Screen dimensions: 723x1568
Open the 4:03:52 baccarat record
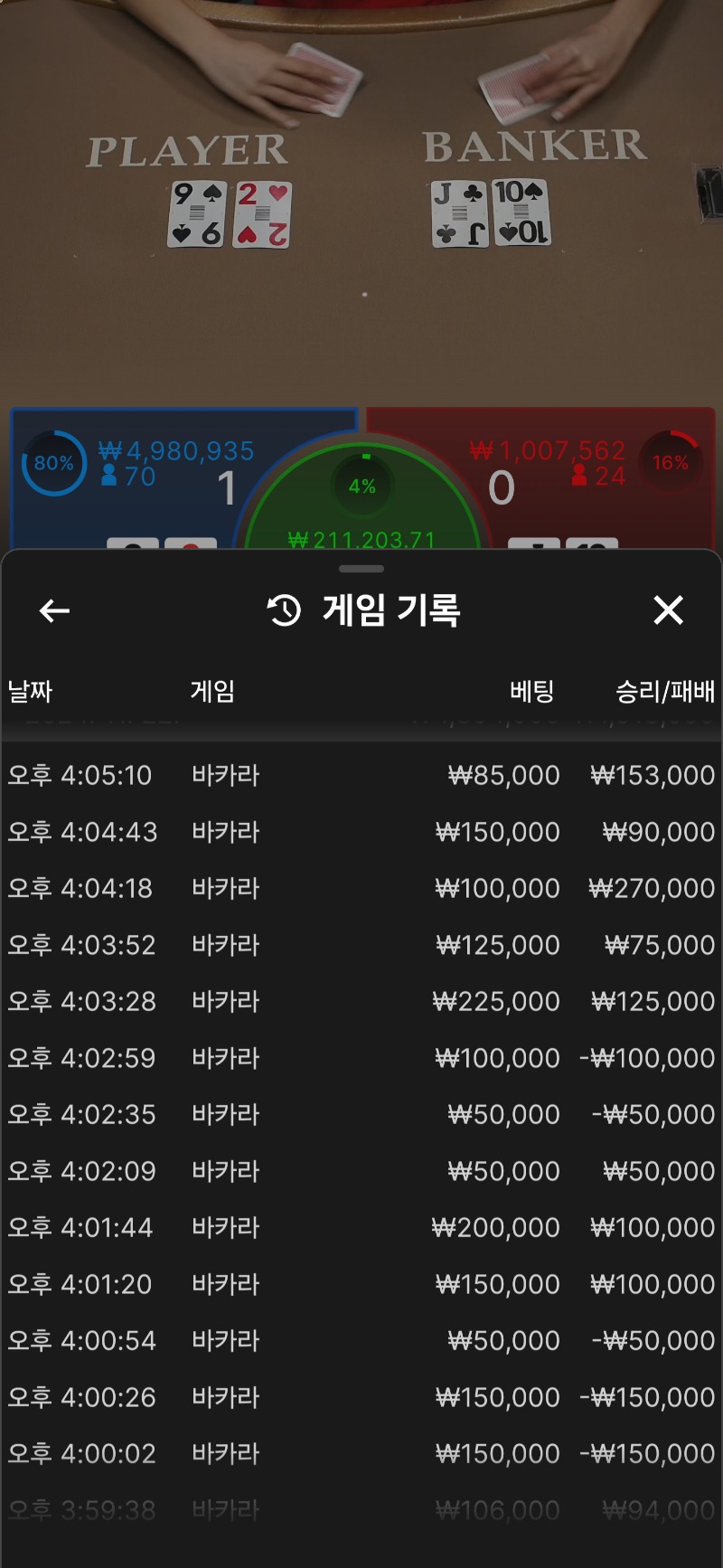(361, 945)
